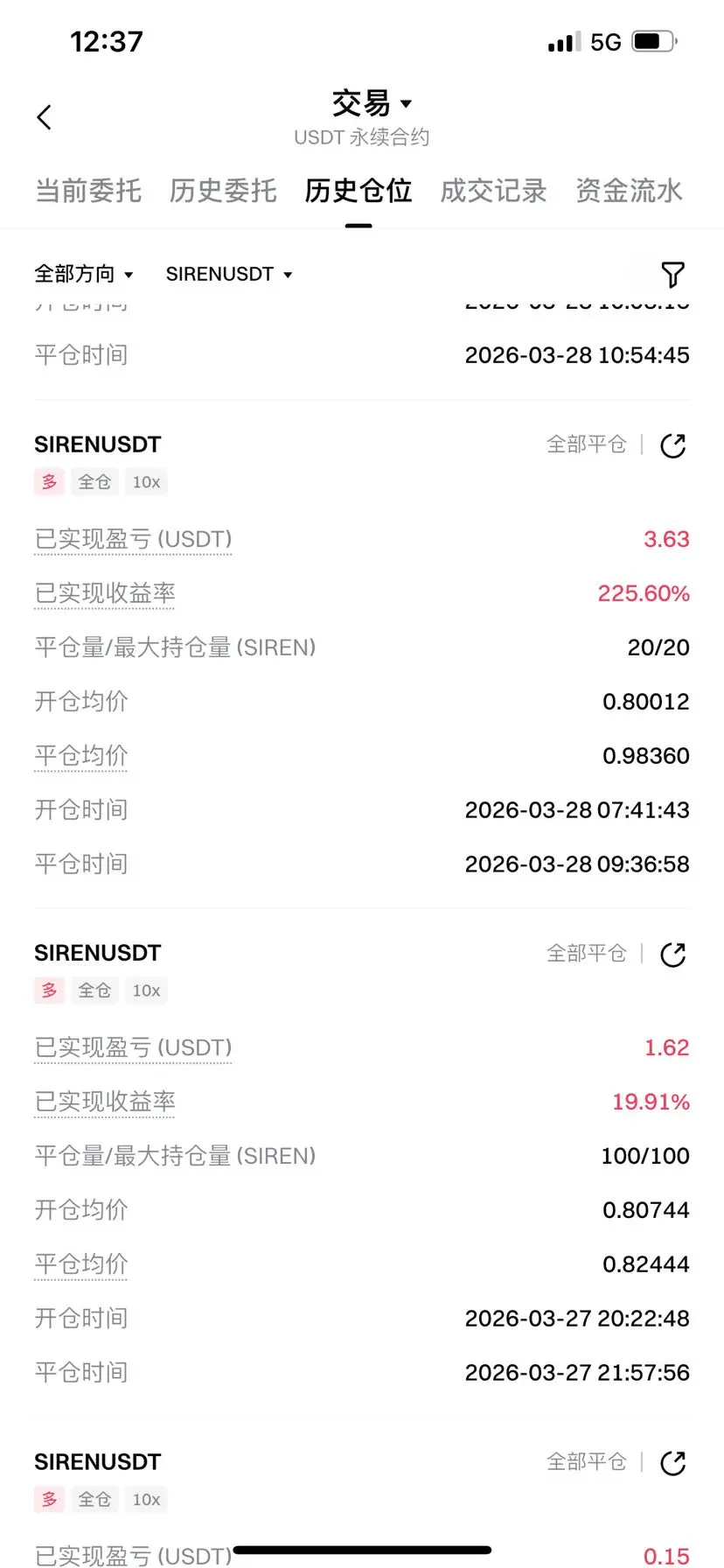This screenshot has width=724, height=1568.
Task: Switch to the 资金流水 tab
Action: coord(629,191)
